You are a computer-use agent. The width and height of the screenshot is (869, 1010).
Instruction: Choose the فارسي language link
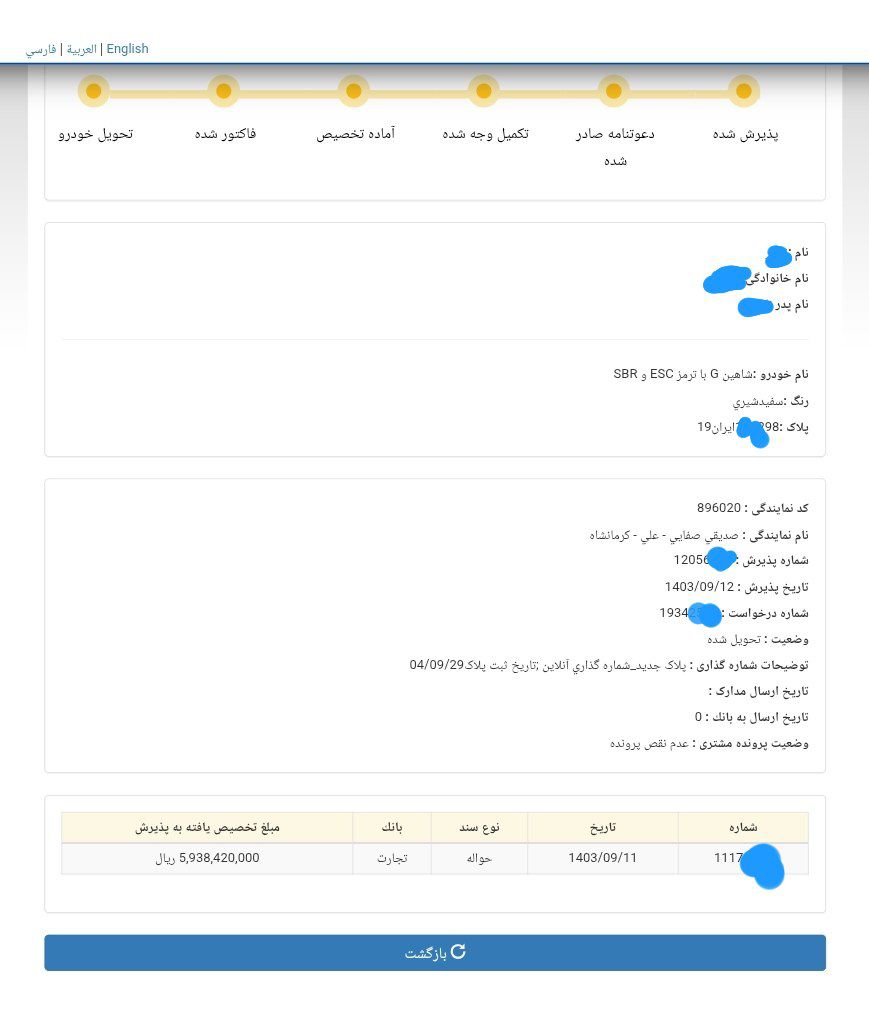coord(41,49)
